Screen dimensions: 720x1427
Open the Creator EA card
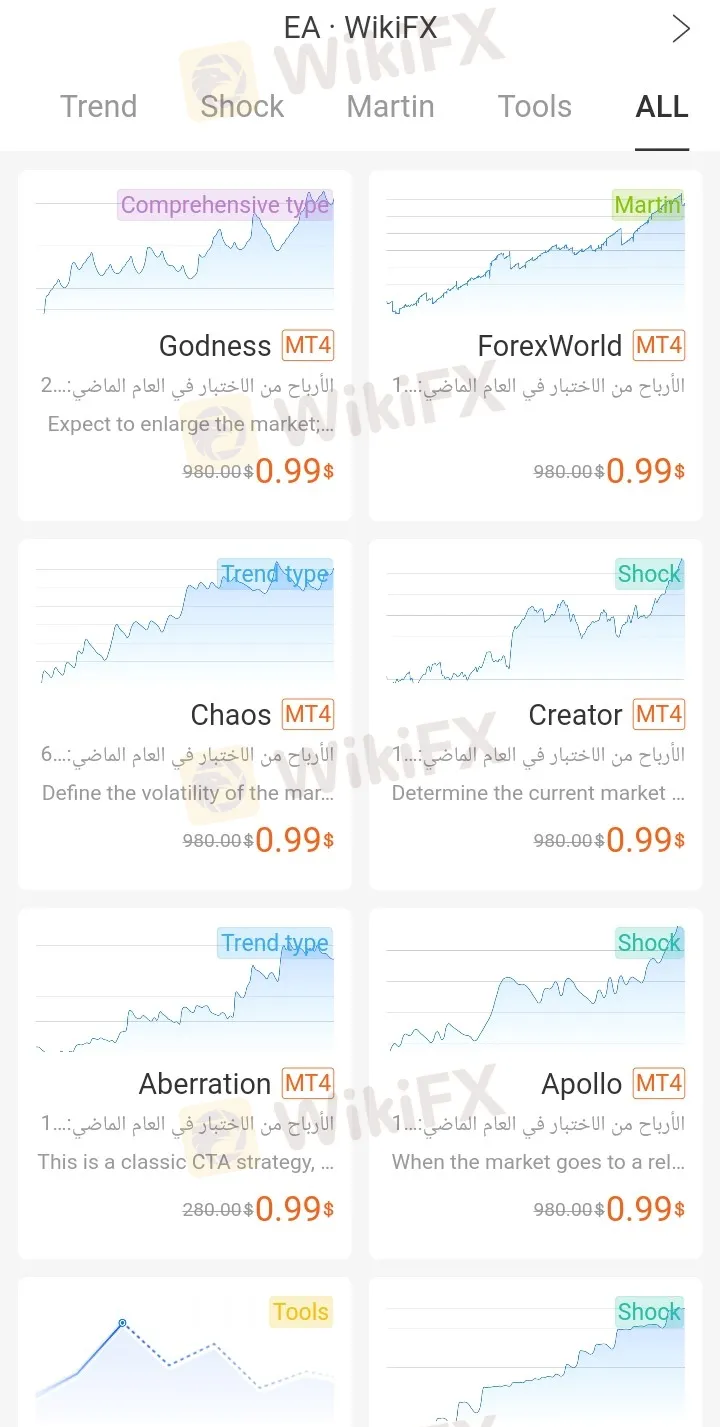(x=536, y=714)
